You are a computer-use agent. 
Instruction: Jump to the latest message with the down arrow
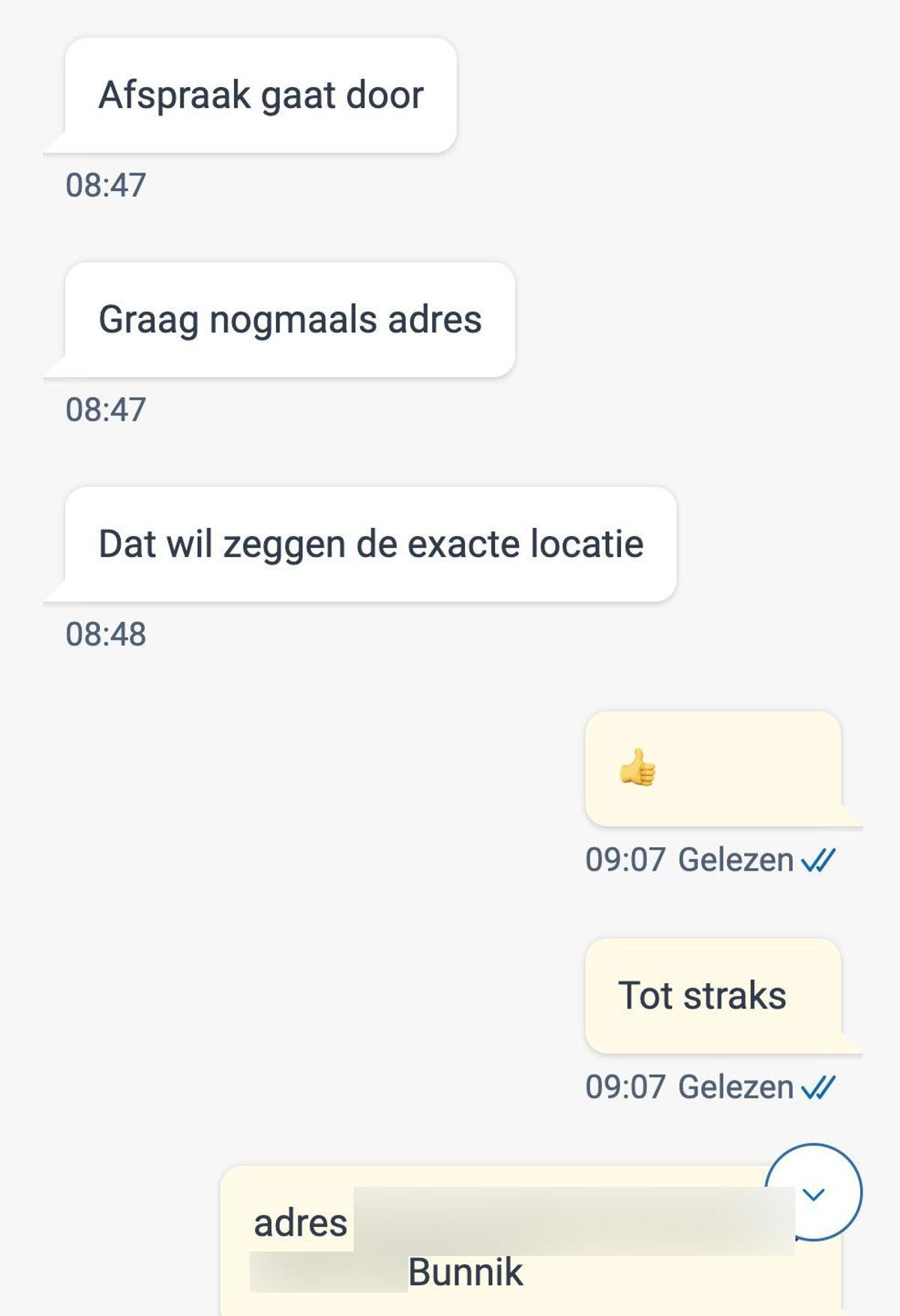(x=814, y=1193)
